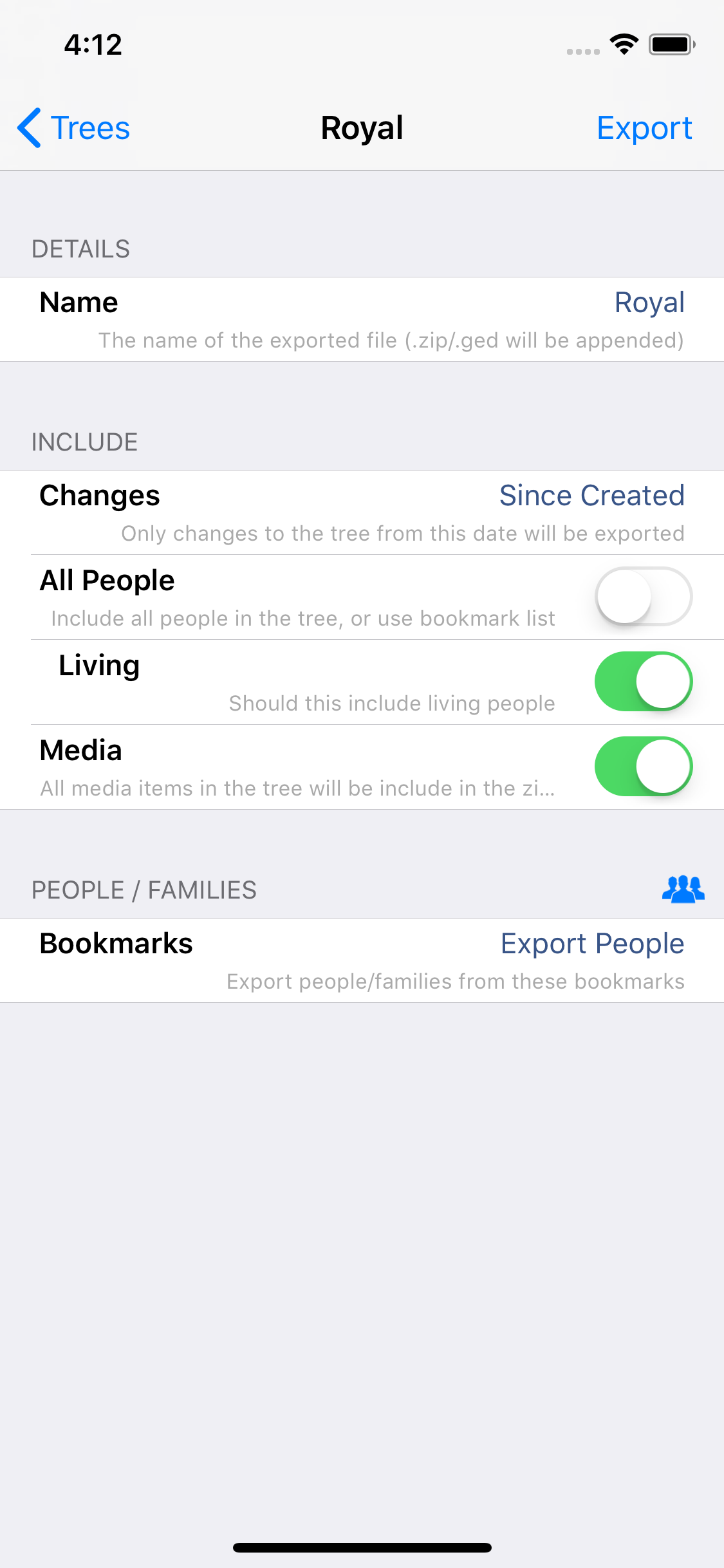The width and height of the screenshot is (724, 1568).
Task: Enable the All People switch
Action: click(x=643, y=597)
